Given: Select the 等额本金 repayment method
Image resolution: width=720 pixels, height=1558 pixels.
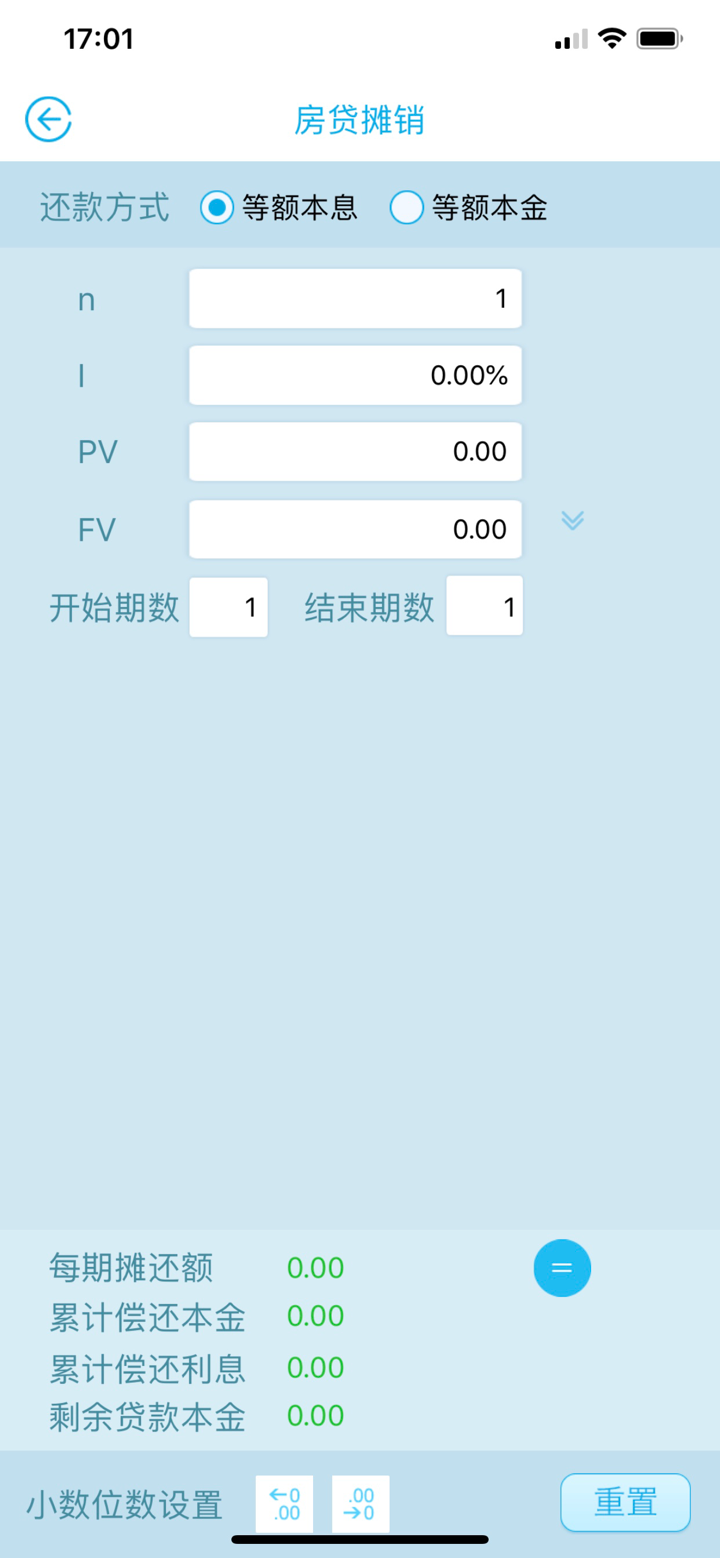Looking at the screenshot, I should (x=406, y=207).
